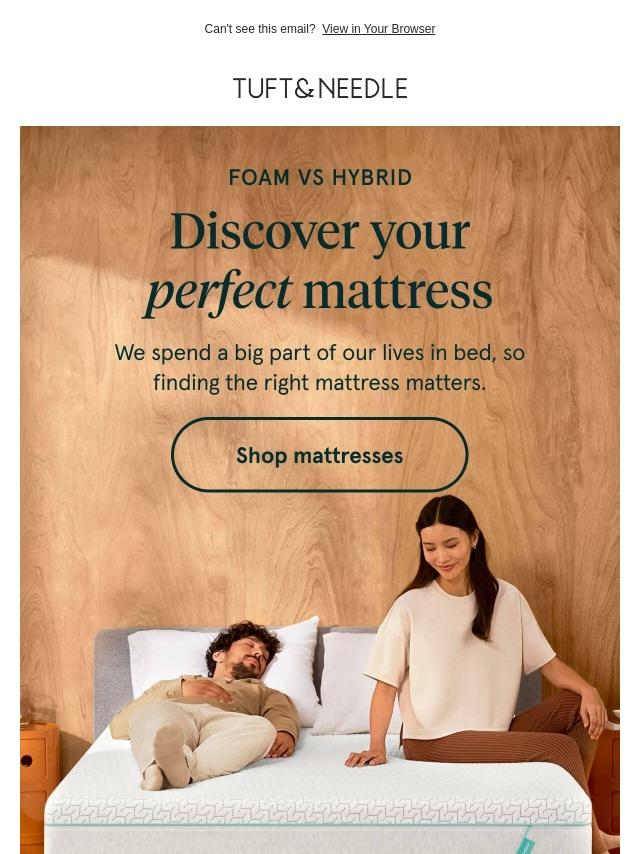This screenshot has width=640, height=854.
Task: Open the View in Your Browser link
Action: tap(378, 29)
